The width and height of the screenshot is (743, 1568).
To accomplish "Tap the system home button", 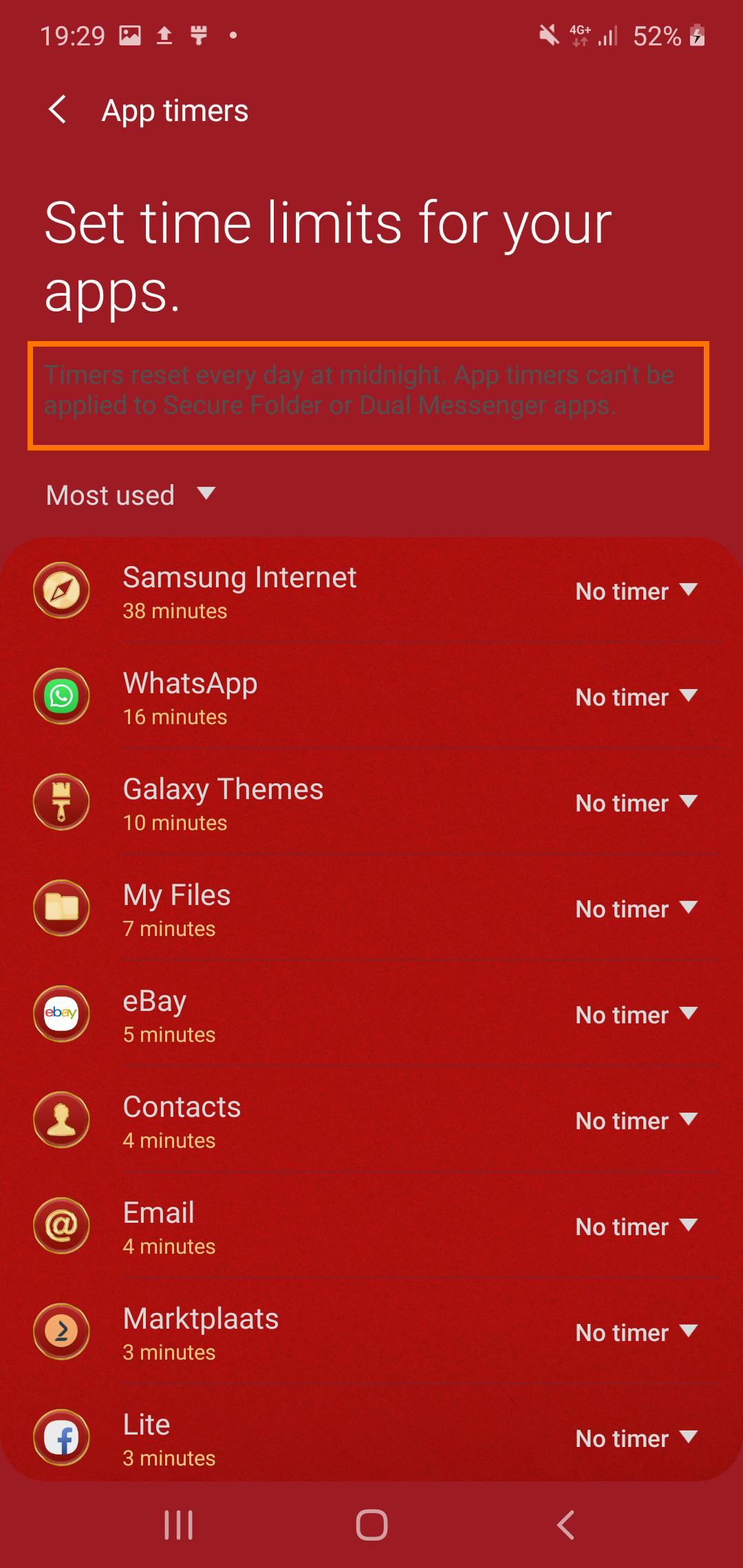I will (371, 1525).
